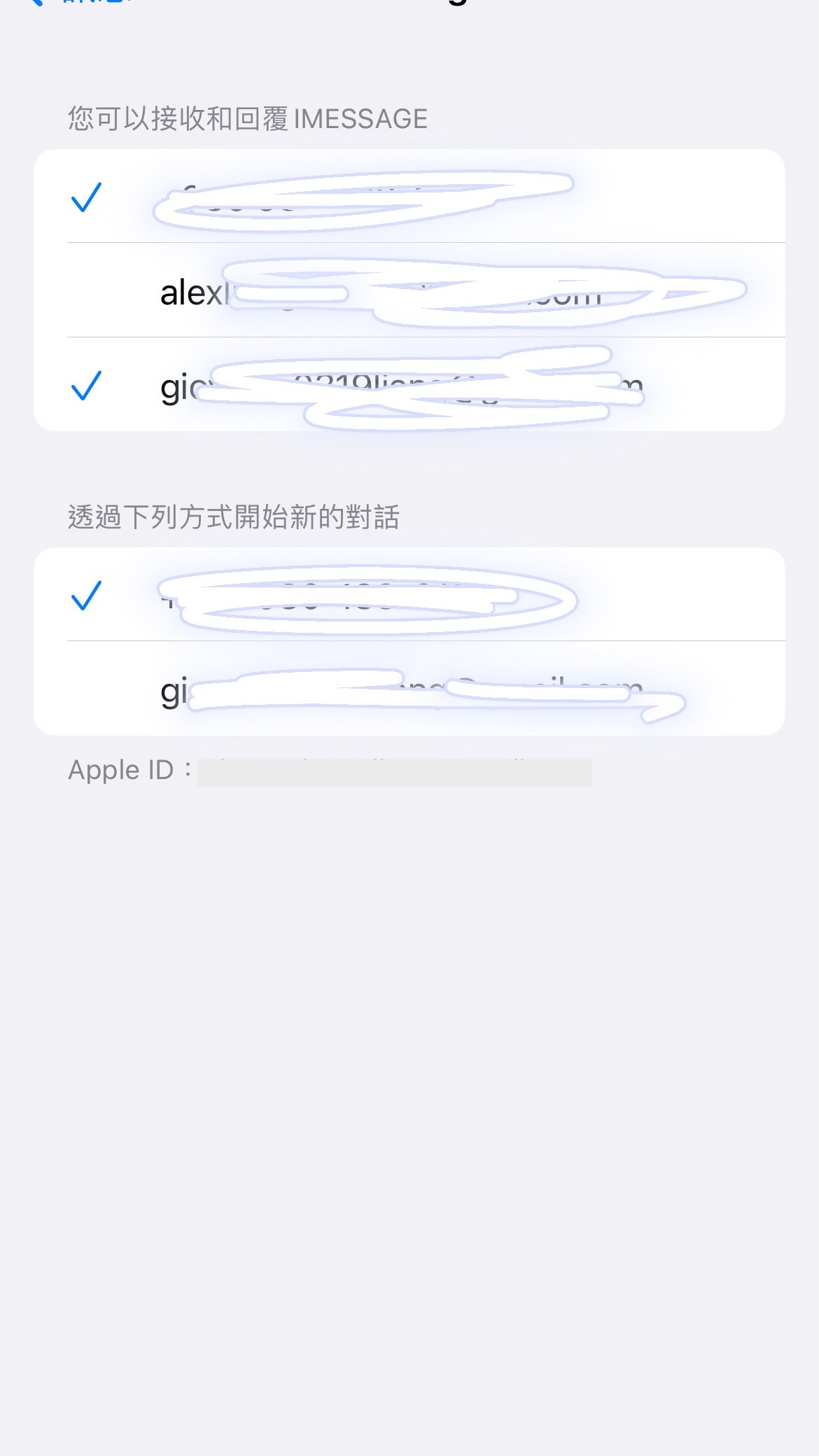Choose the gi email to start new conversations
819x1456 pixels.
[x=409, y=689]
